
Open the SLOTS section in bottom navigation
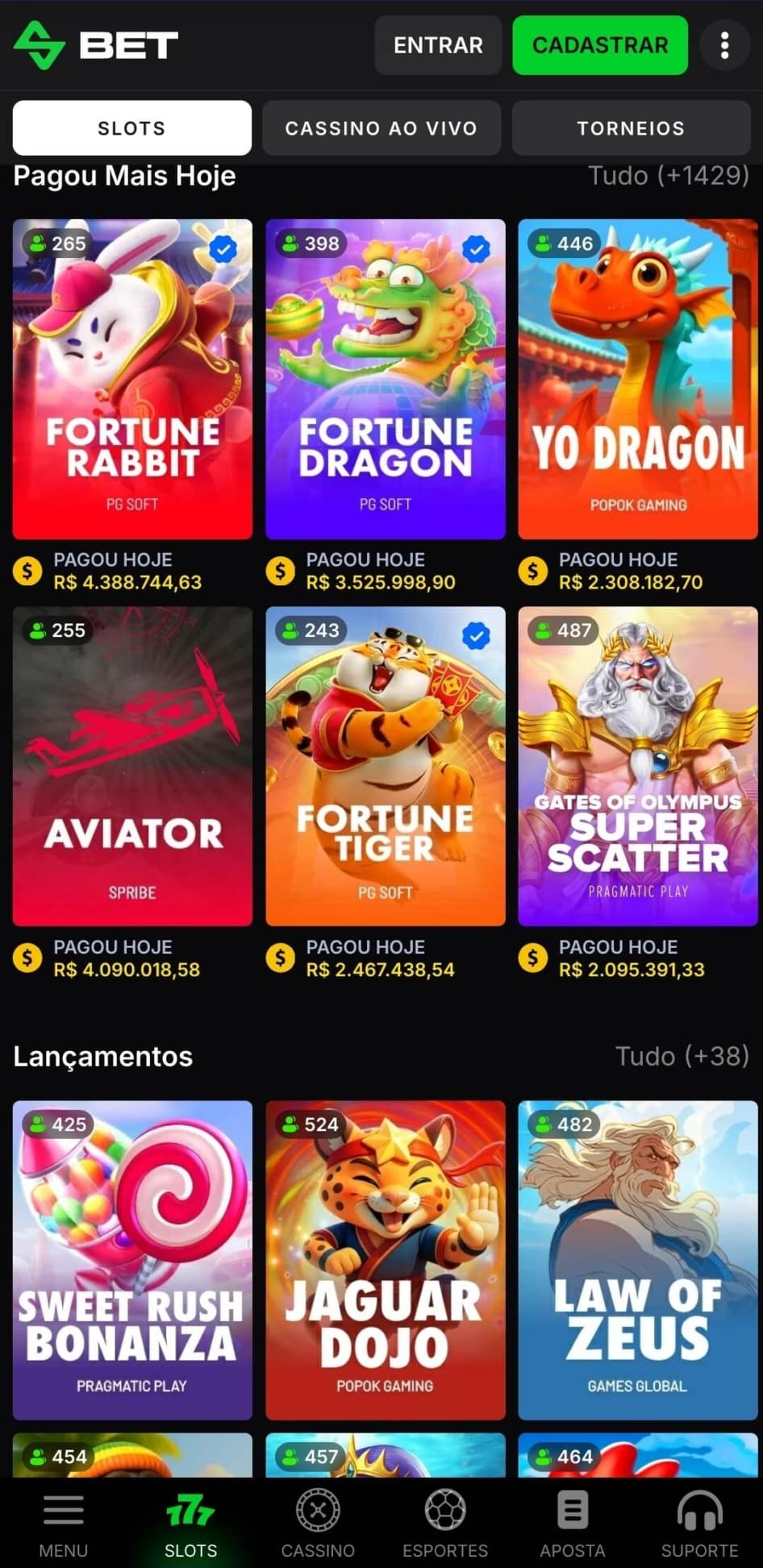pos(190,1524)
